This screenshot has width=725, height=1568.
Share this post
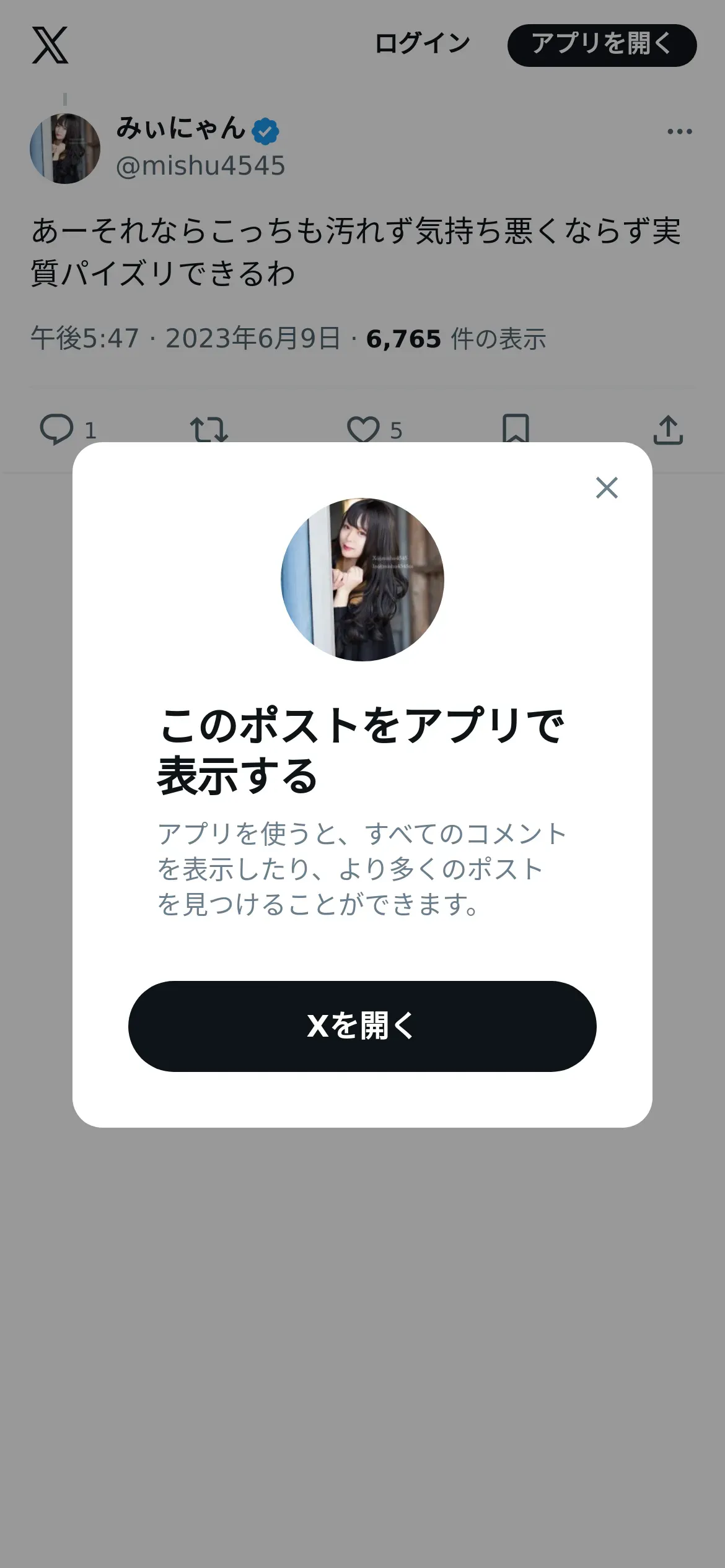668,429
